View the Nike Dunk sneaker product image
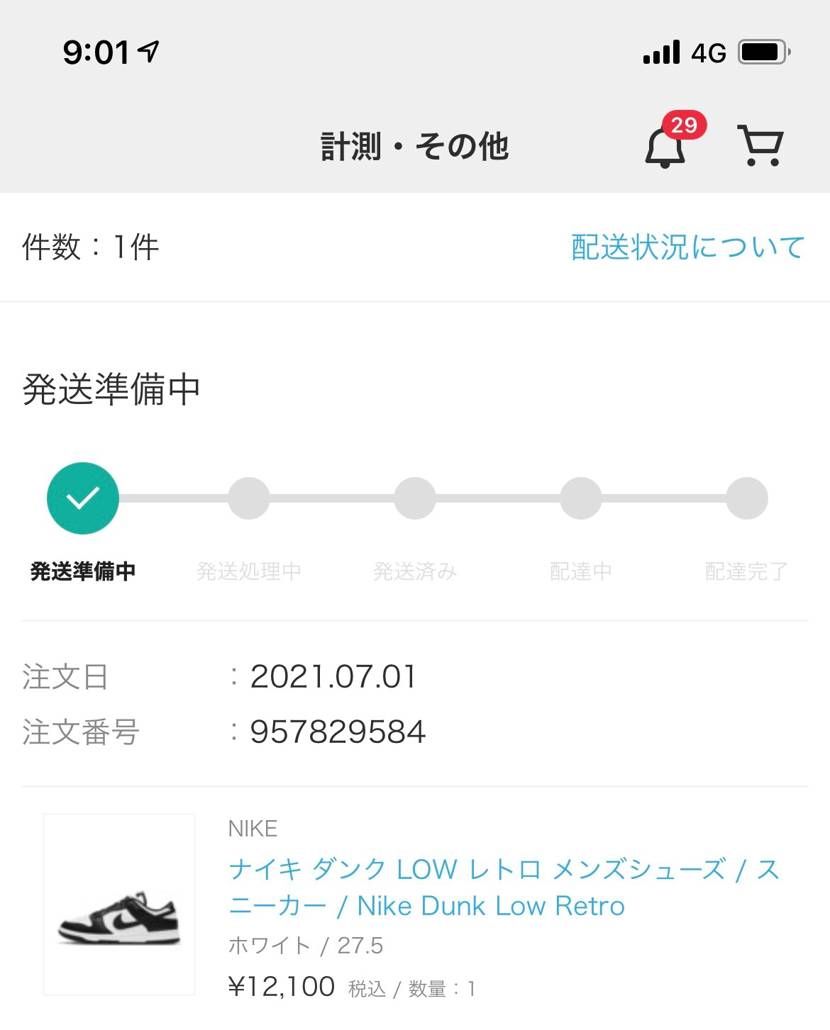 point(119,904)
